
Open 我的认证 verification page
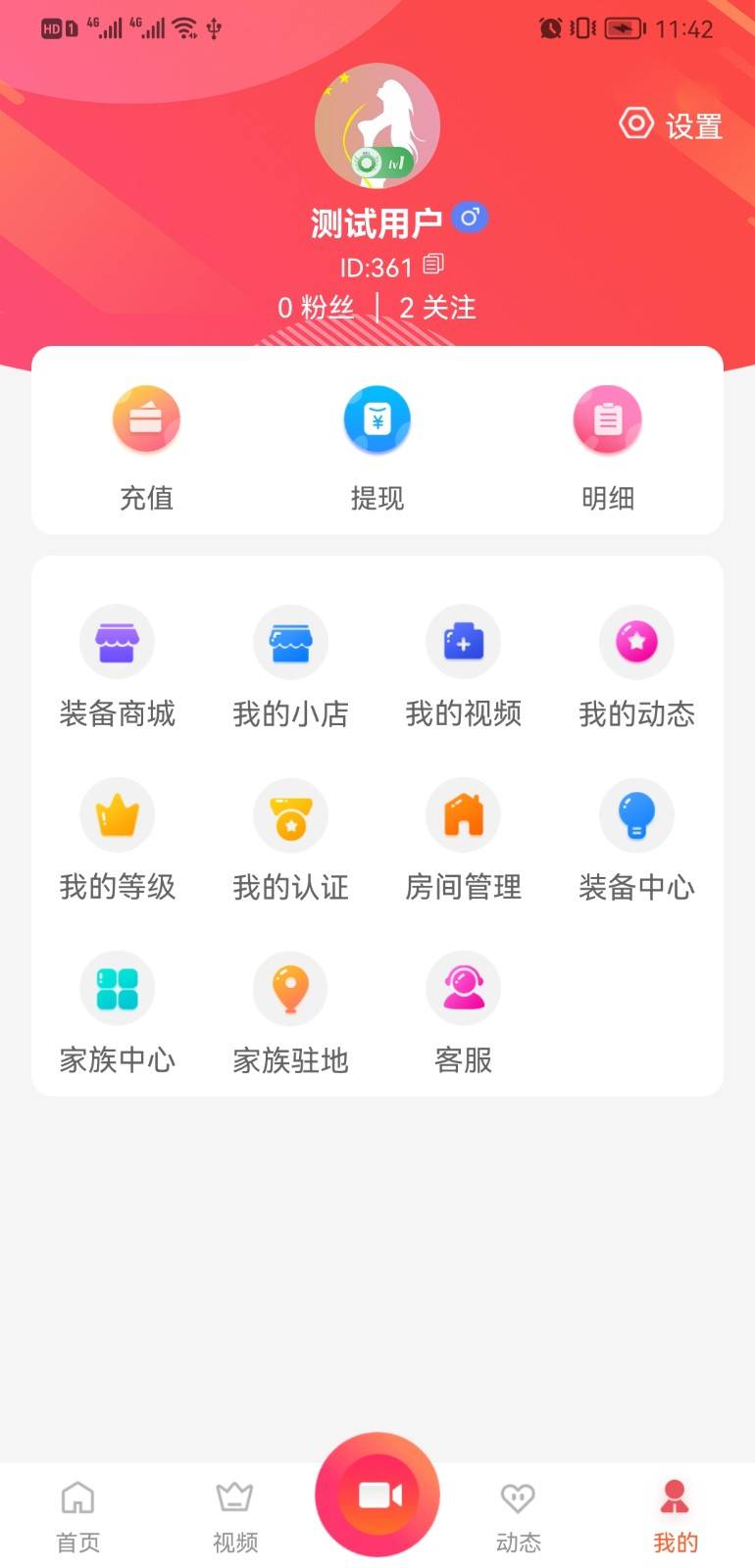click(x=290, y=839)
